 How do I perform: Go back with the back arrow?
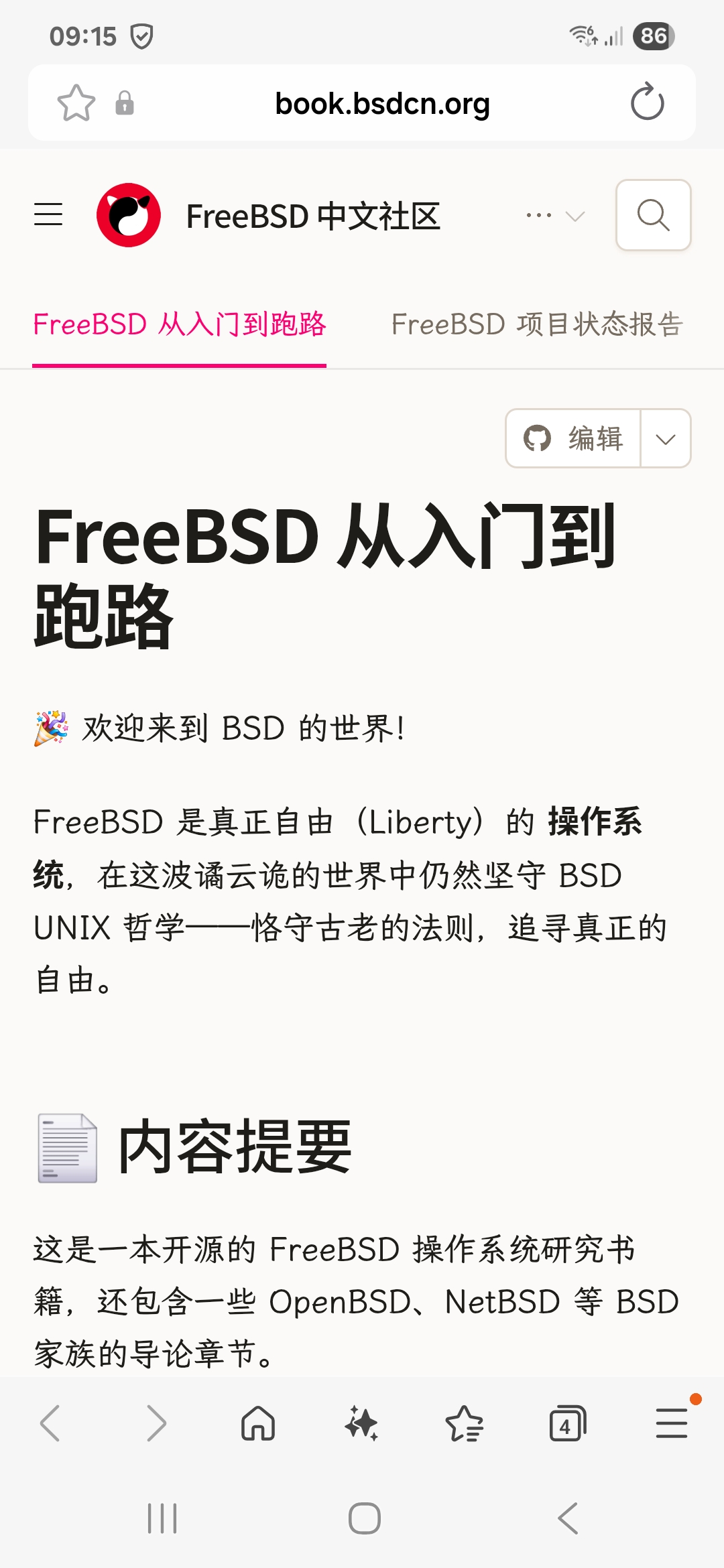pos(50,1424)
